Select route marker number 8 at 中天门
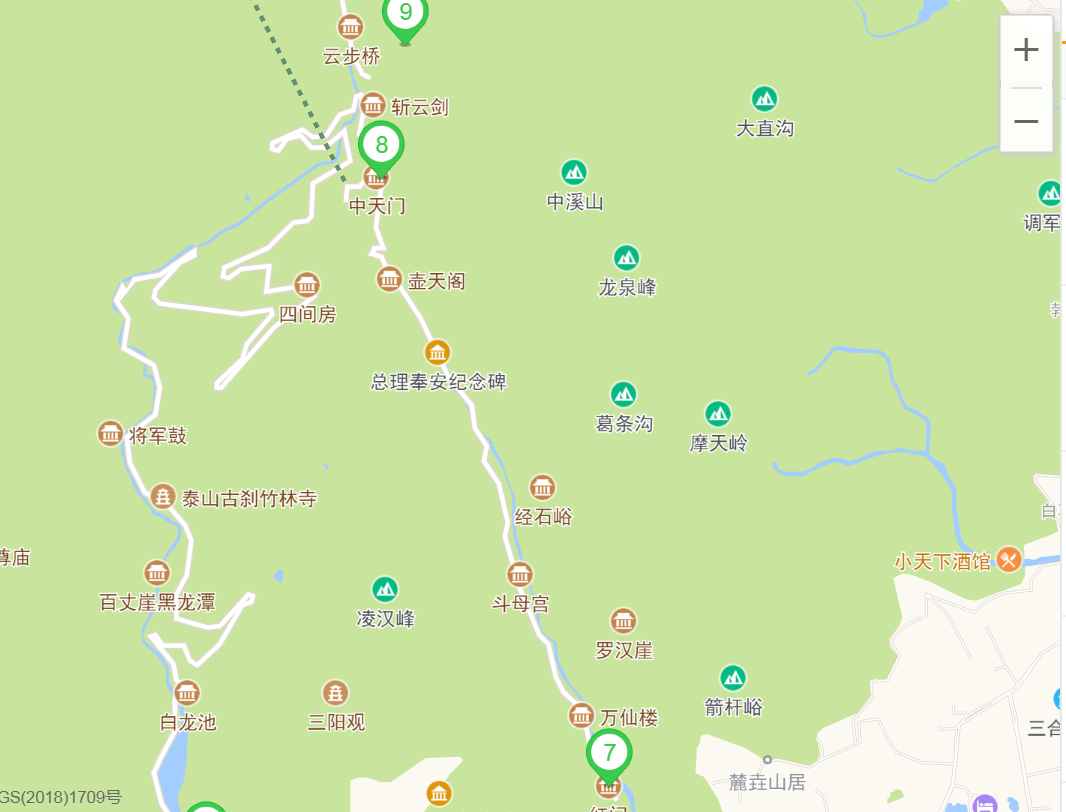1066x812 pixels. [381, 146]
